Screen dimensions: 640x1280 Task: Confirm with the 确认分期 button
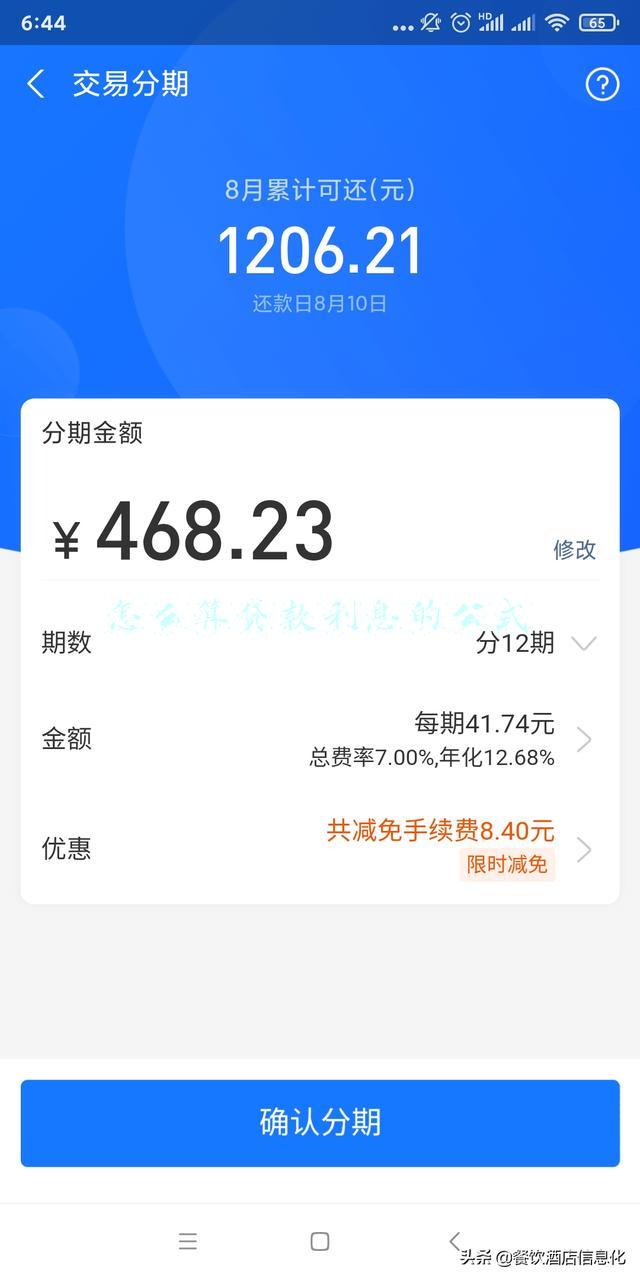click(320, 1122)
